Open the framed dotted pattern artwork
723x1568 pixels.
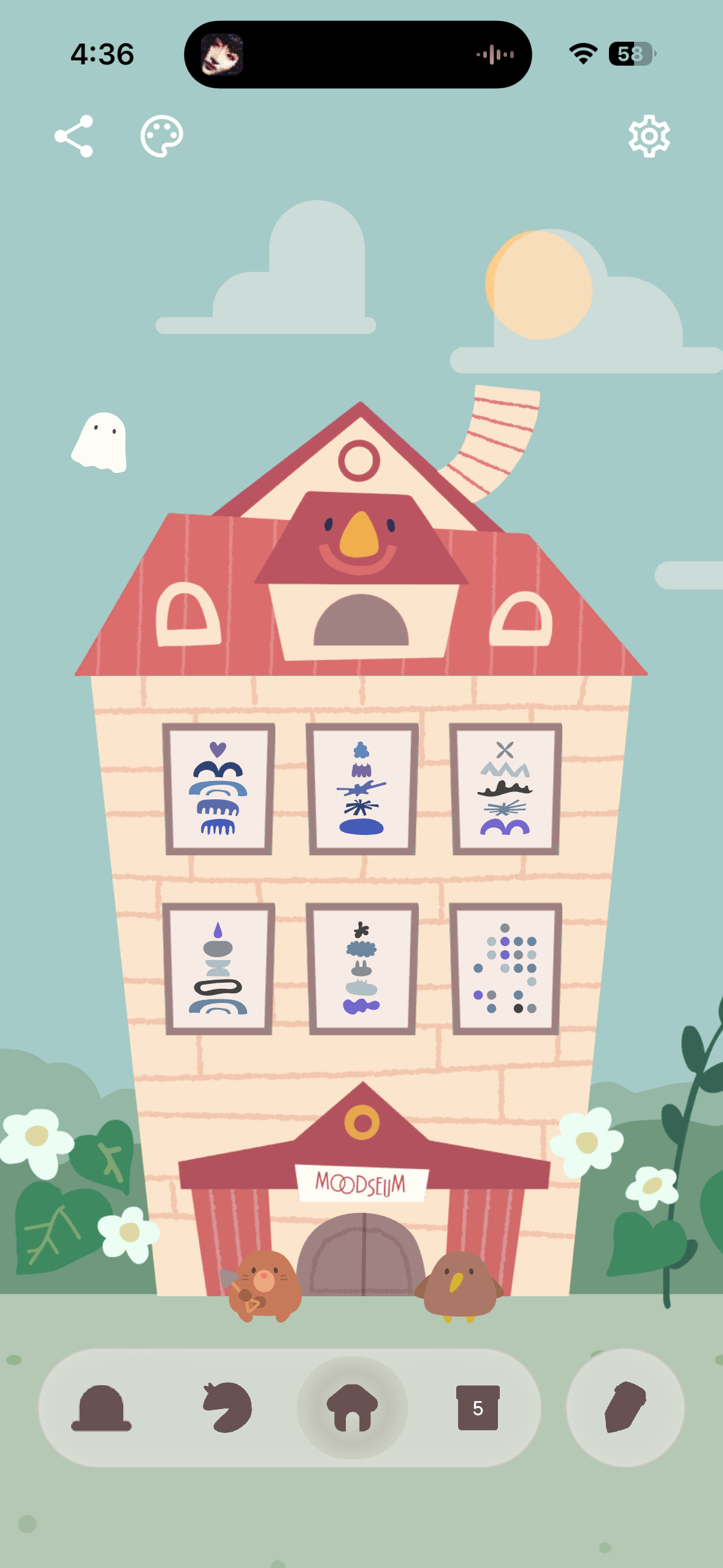point(505,969)
